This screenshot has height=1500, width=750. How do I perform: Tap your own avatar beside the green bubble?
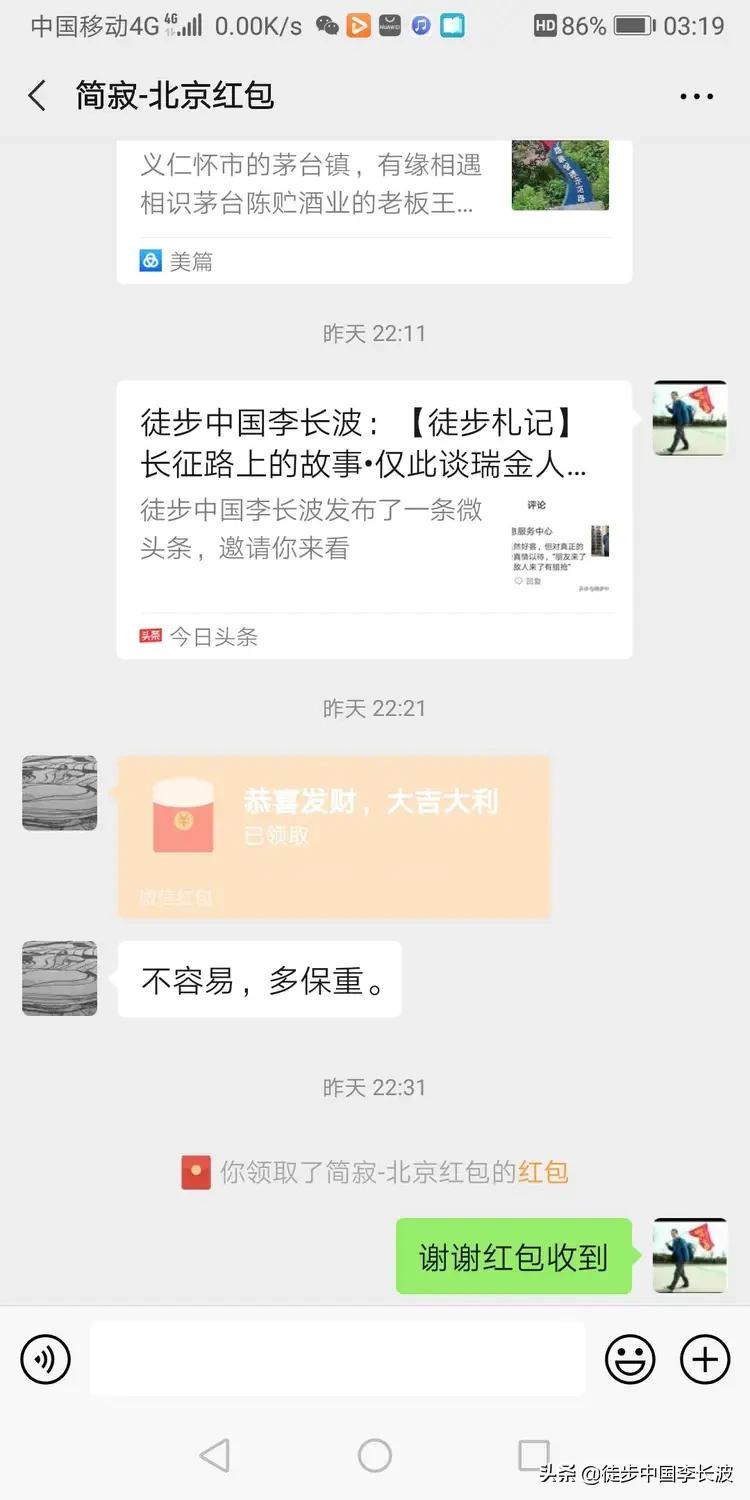tap(689, 1257)
